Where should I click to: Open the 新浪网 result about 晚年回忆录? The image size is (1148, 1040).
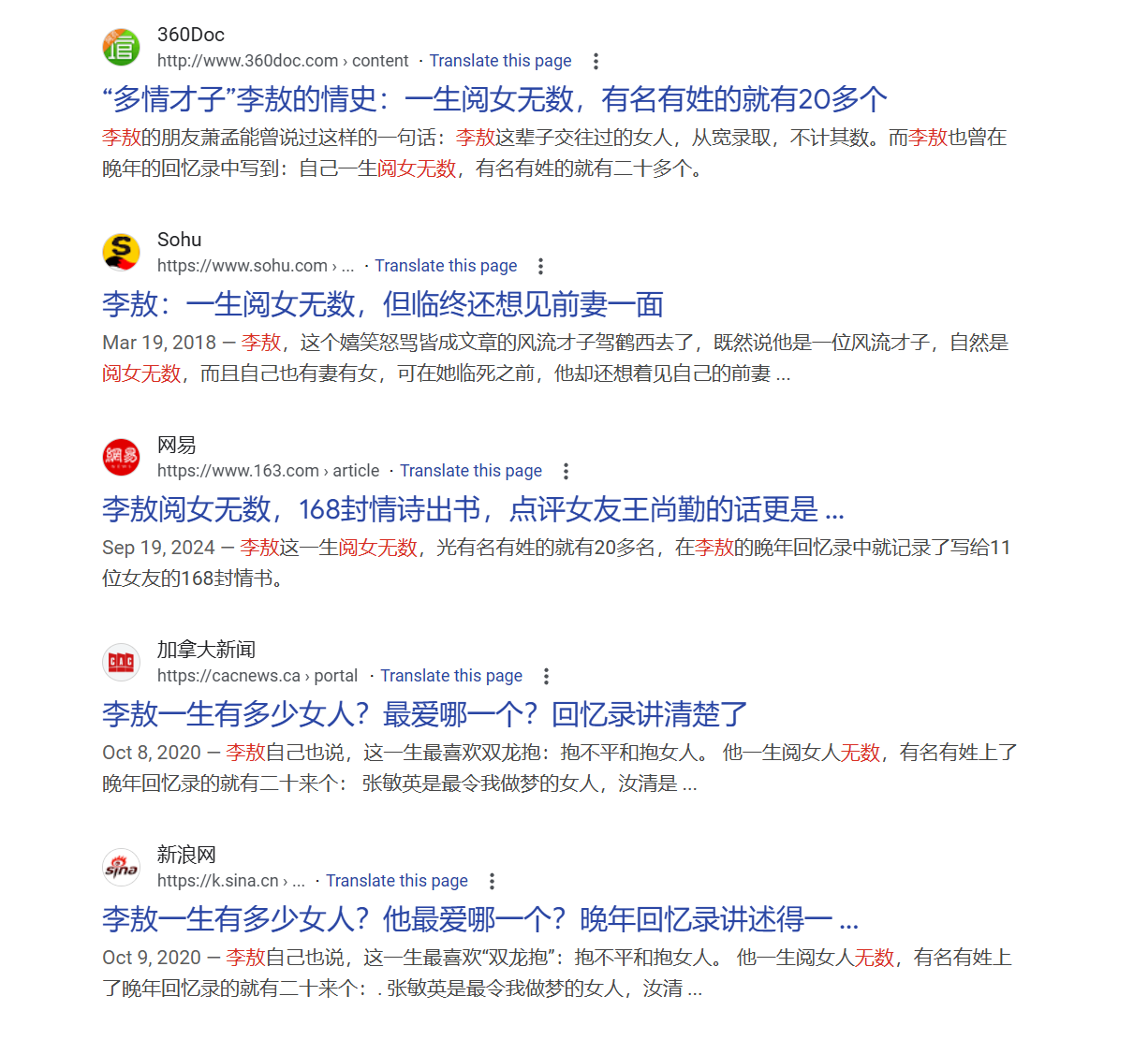[479, 919]
